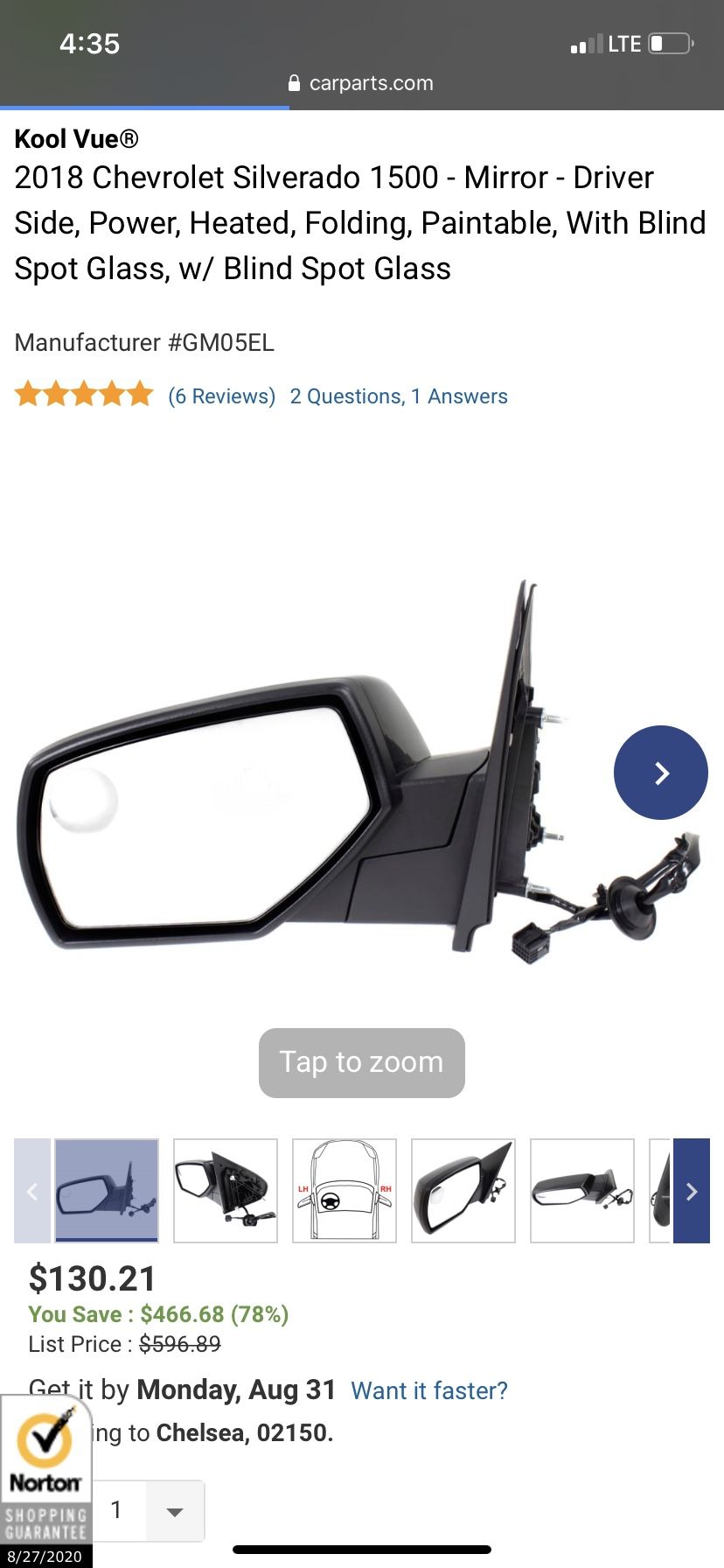Advance thumbnail strip with right arrow

pos(691,1191)
